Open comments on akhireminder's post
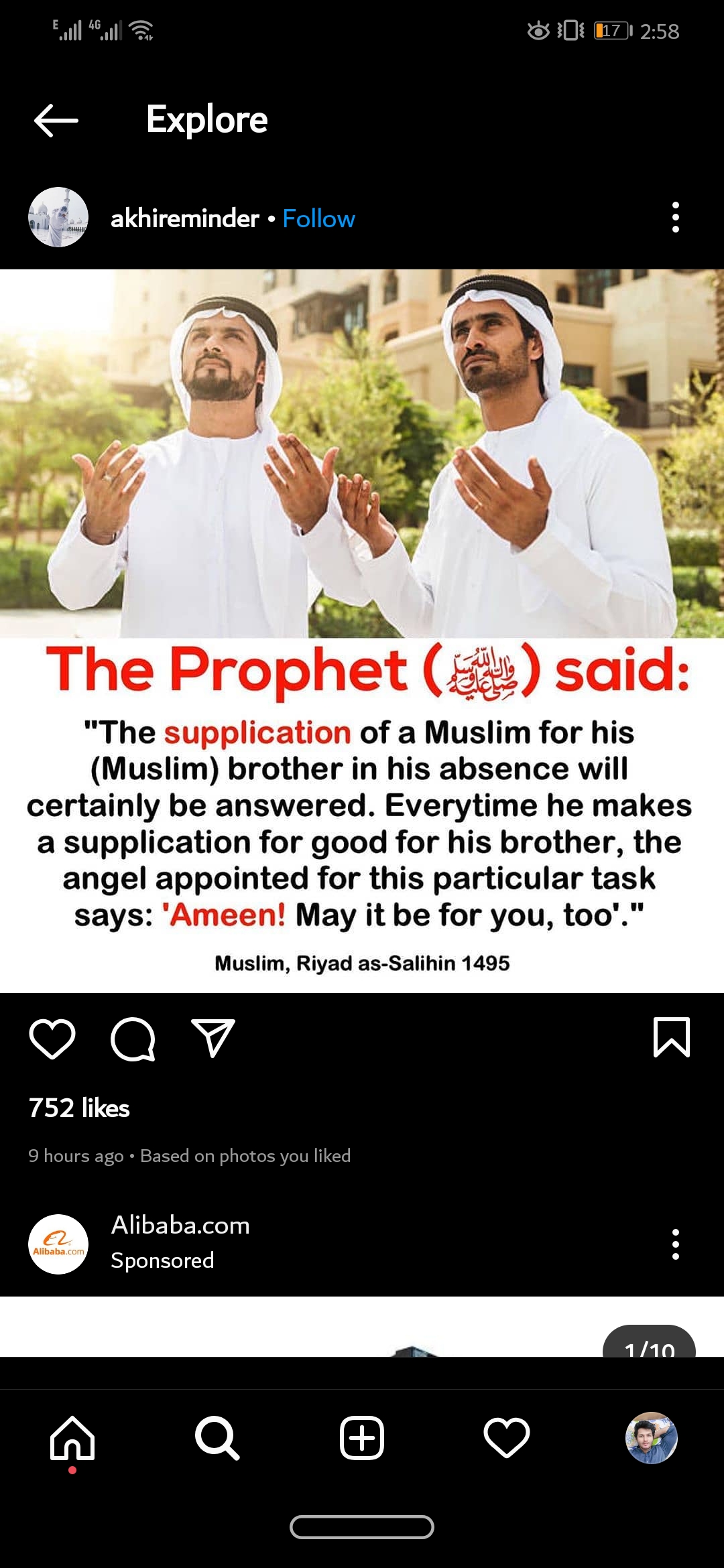This screenshot has width=724, height=1568. (x=133, y=1039)
